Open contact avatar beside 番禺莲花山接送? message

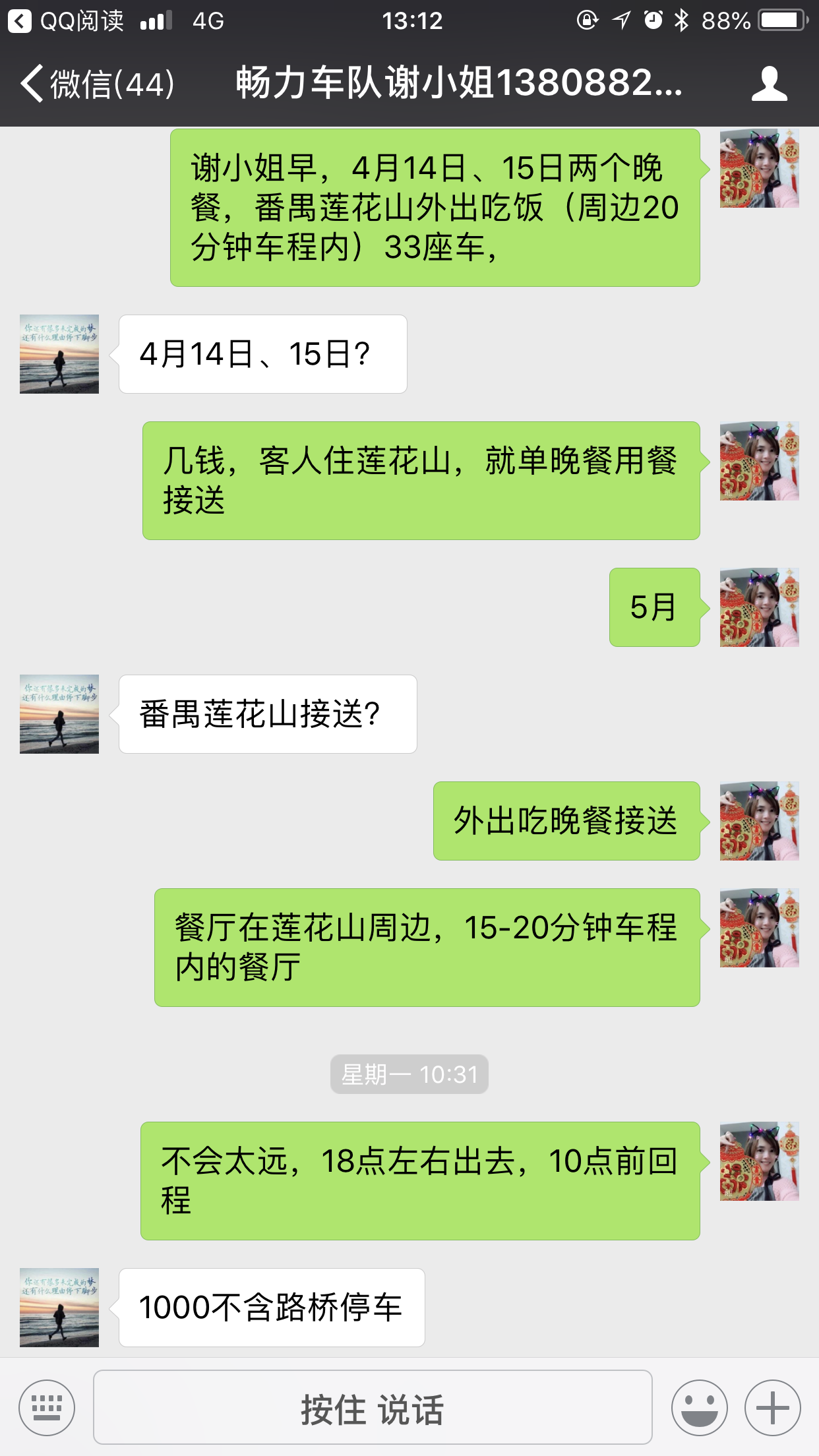click(59, 714)
